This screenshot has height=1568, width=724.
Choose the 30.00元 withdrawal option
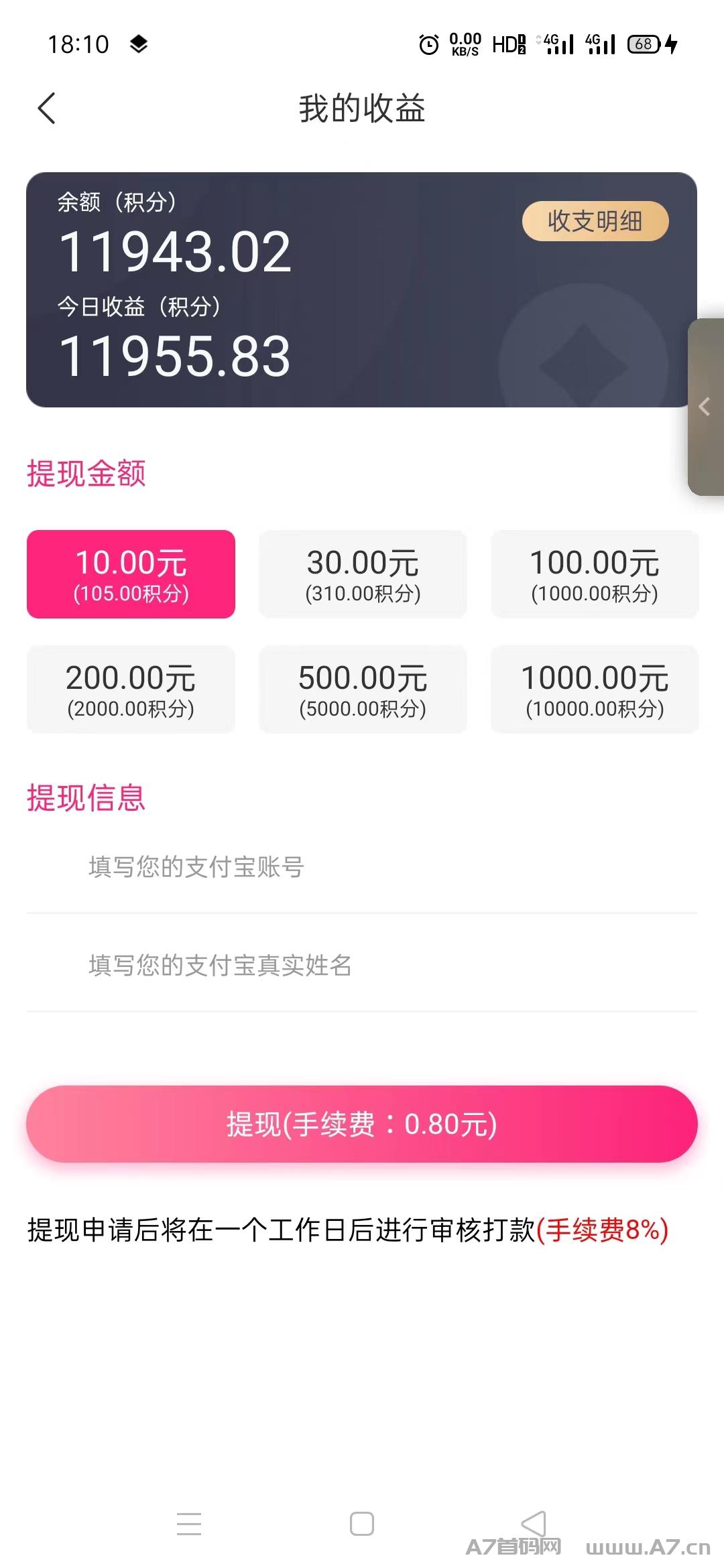coord(363,574)
